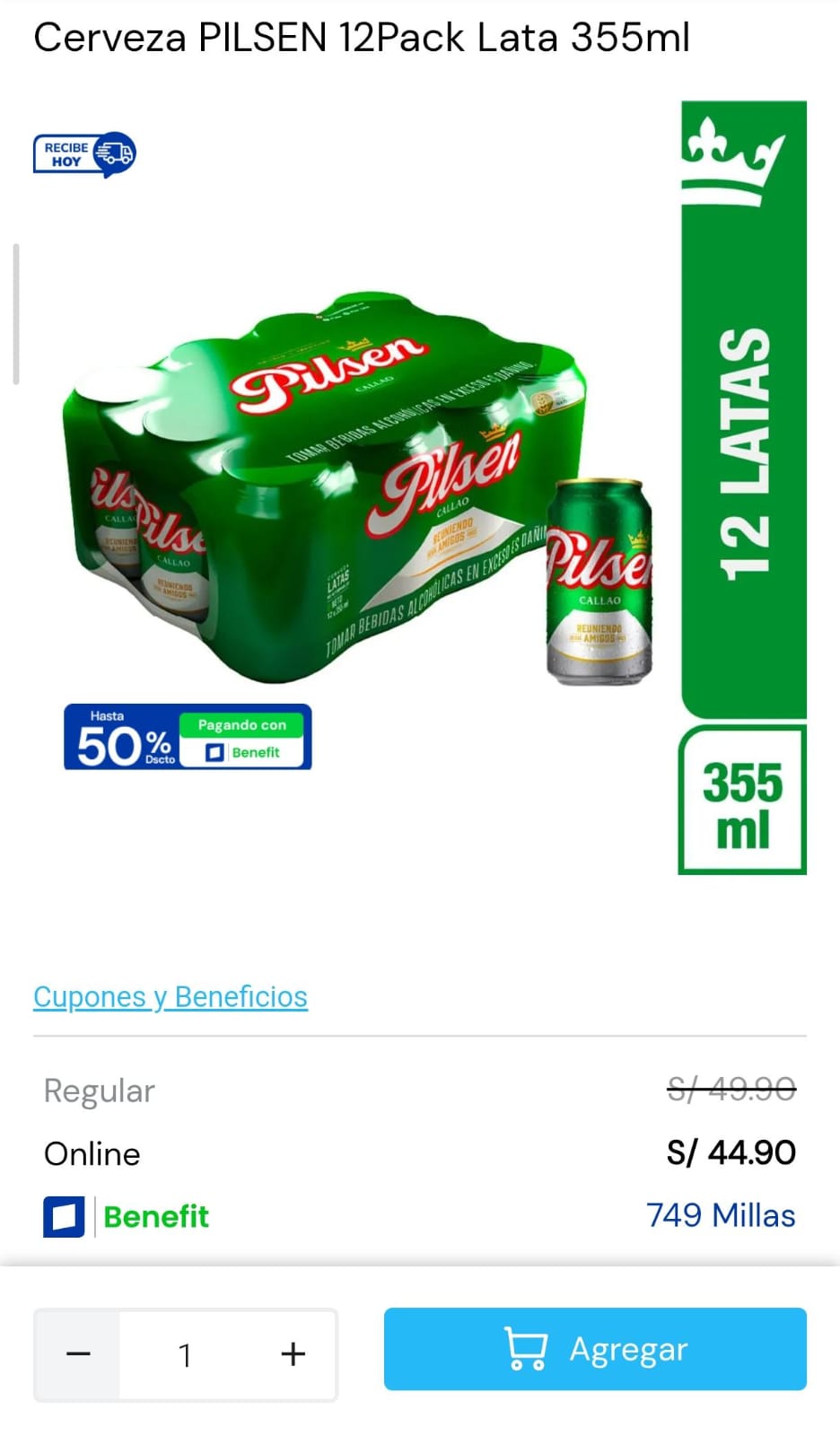
Task: Decrease quantity with the minus button
Action: (78, 1353)
